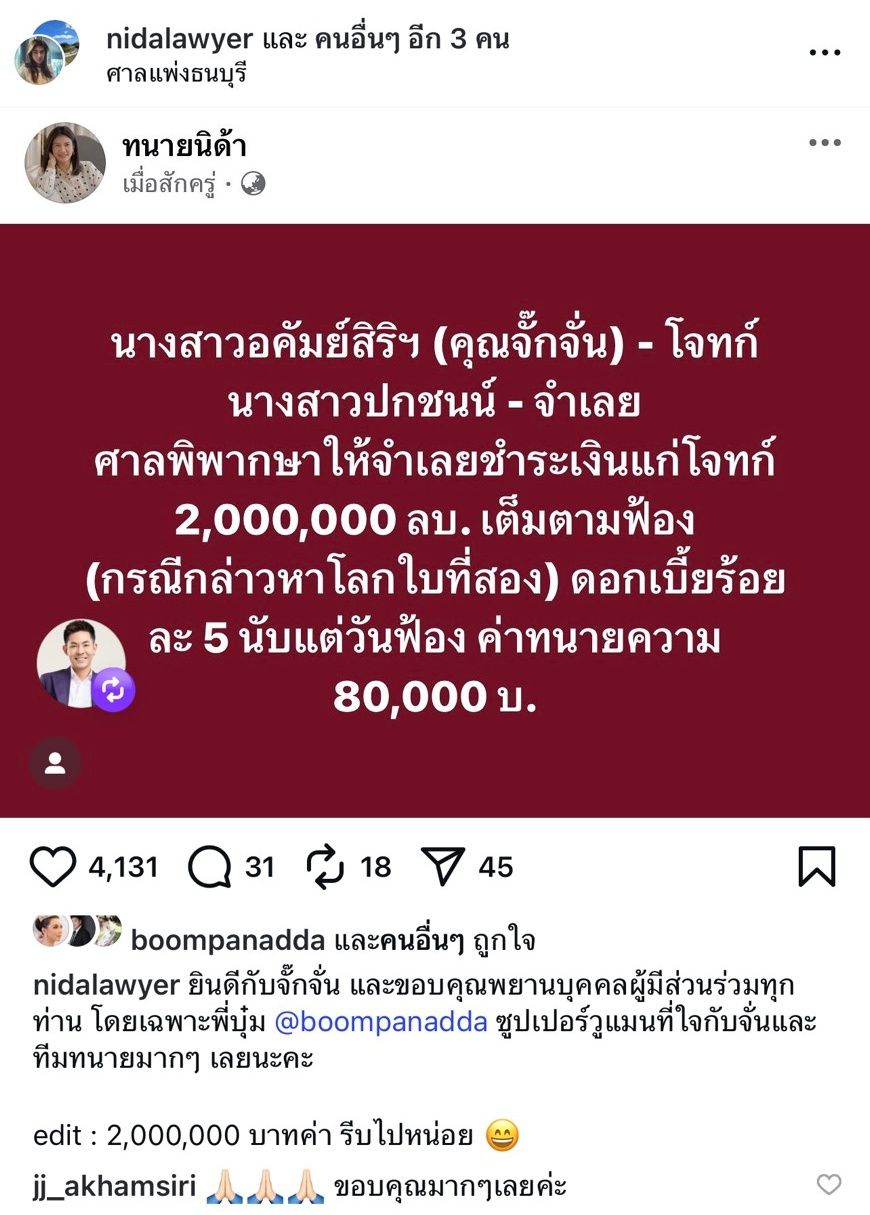Repost this post
870x1215 pixels.
323,867
